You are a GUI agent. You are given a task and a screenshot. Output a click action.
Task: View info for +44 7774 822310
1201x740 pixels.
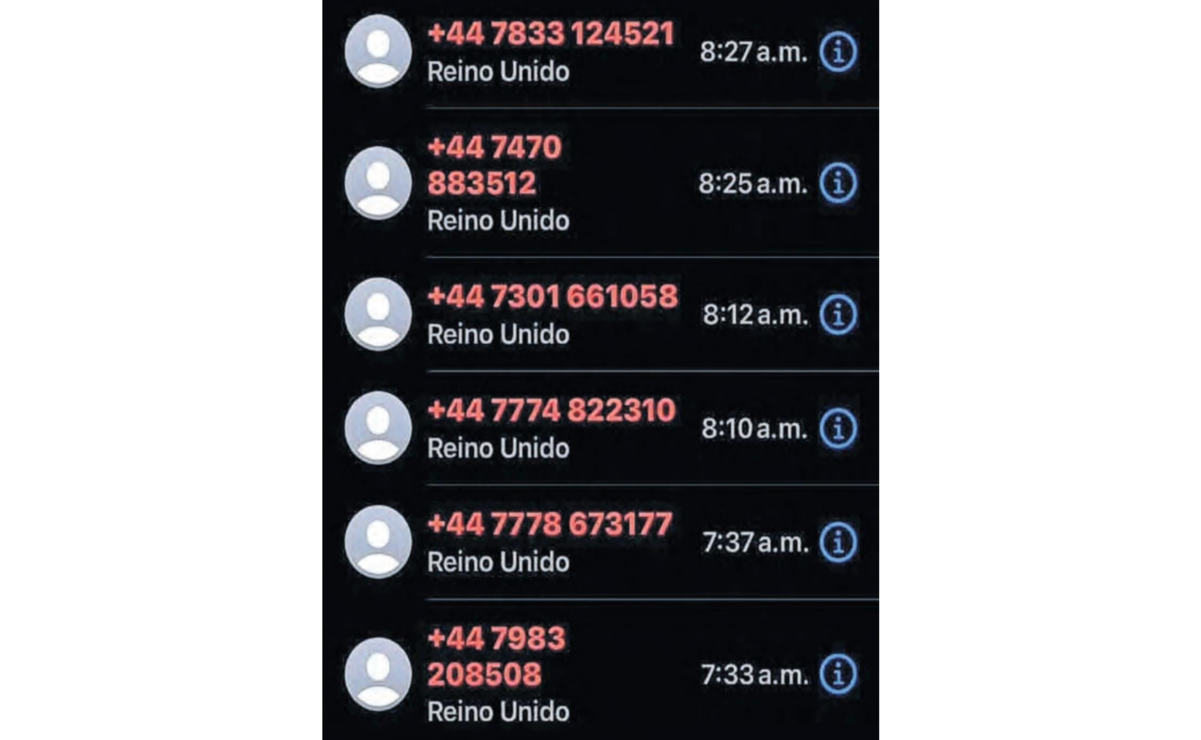tap(838, 429)
